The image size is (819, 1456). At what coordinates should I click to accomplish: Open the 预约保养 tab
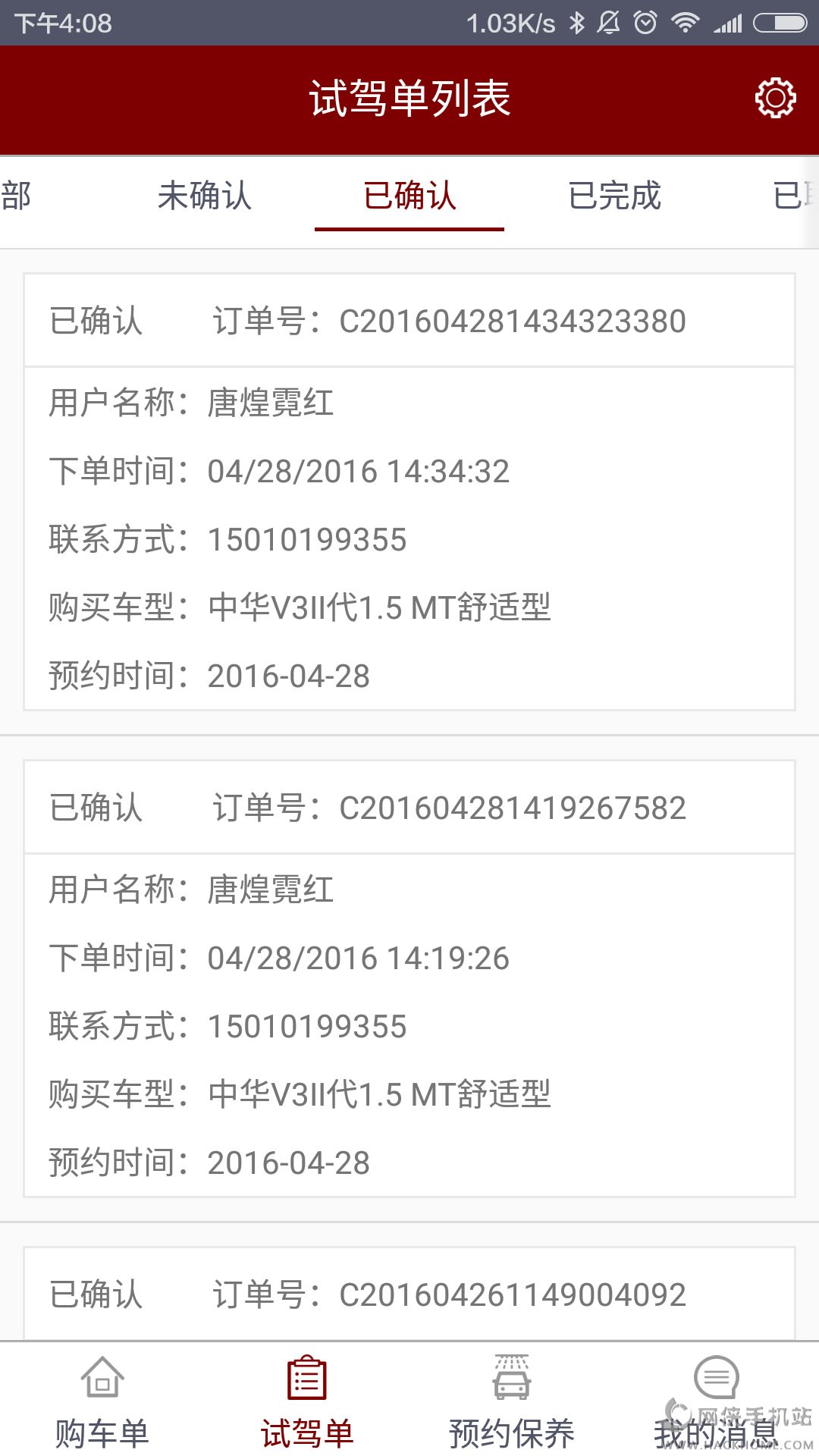click(x=512, y=1401)
